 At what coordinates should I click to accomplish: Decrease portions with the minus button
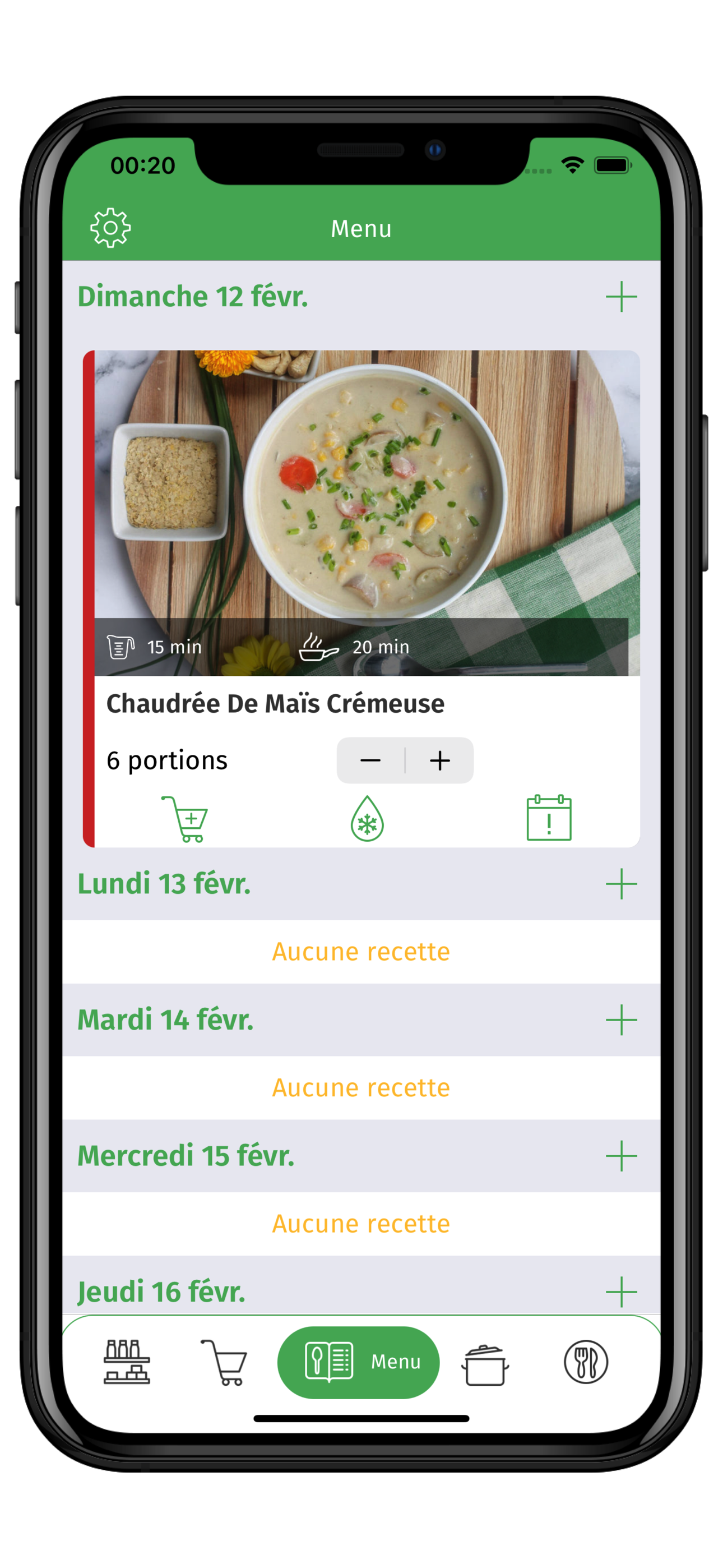(x=370, y=760)
